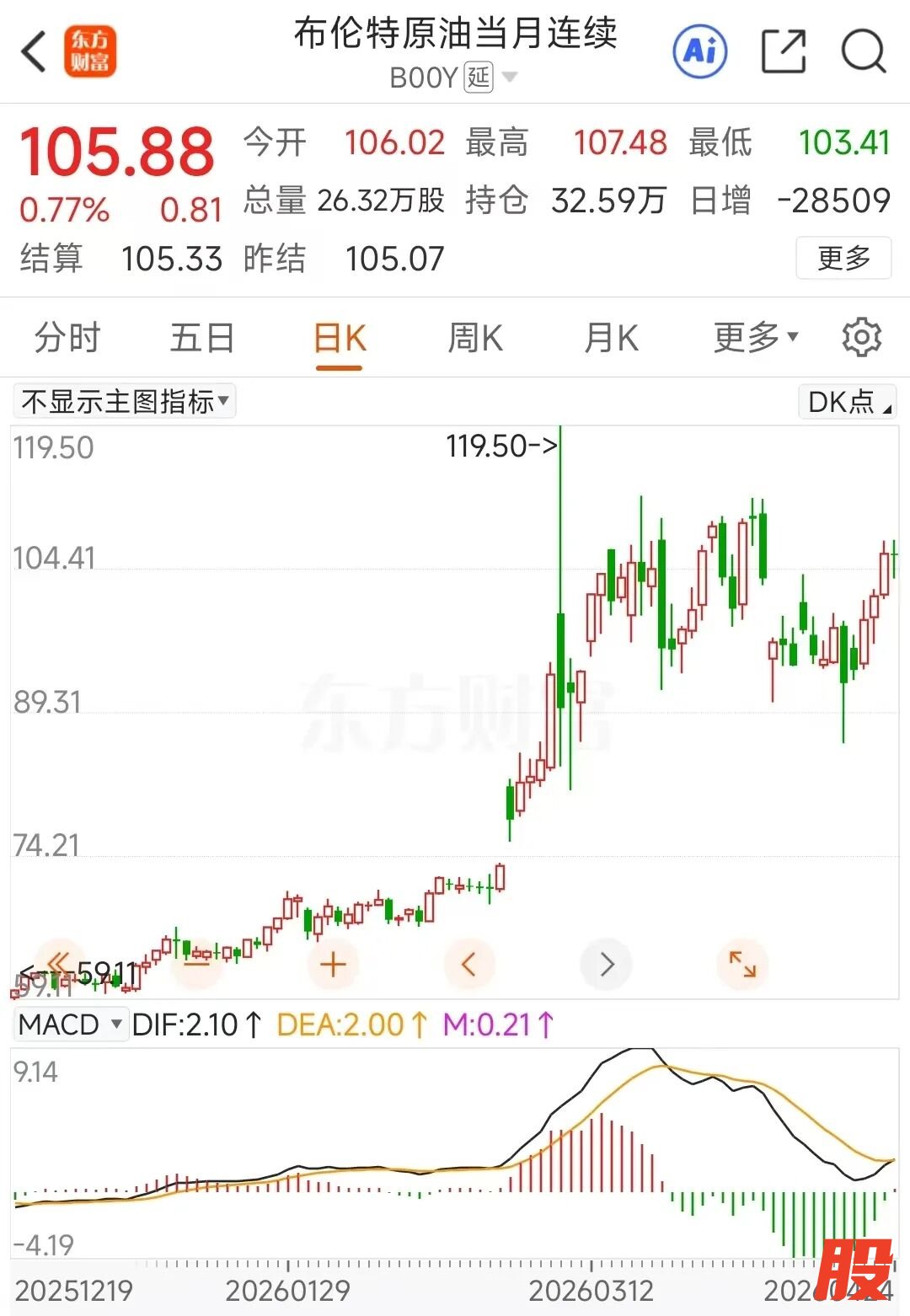Switch to the 周K chart tab
Image resolution: width=910 pixels, height=1316 pixels.
475,339
